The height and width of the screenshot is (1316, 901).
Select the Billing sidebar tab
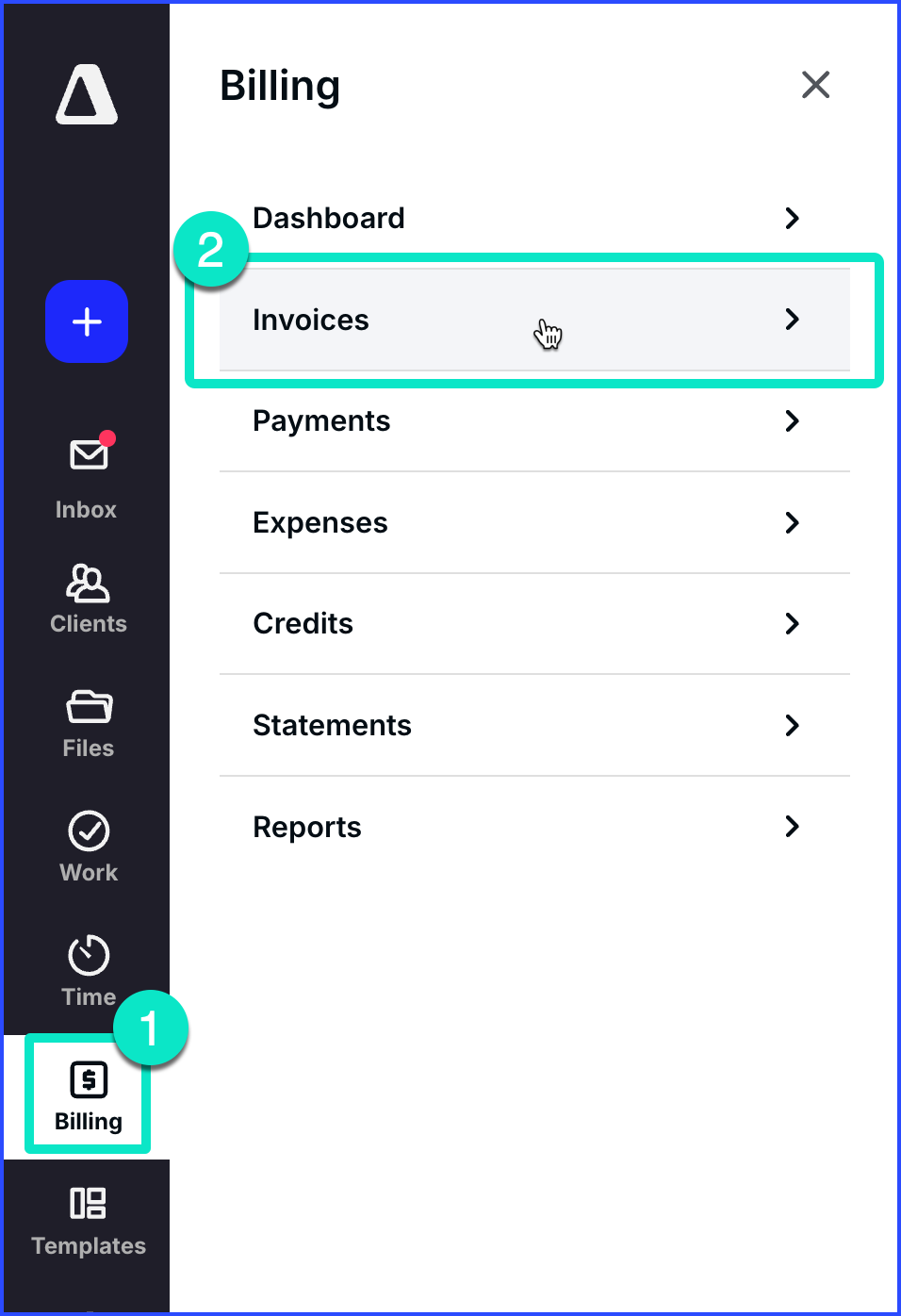[x=88, y=1095]
